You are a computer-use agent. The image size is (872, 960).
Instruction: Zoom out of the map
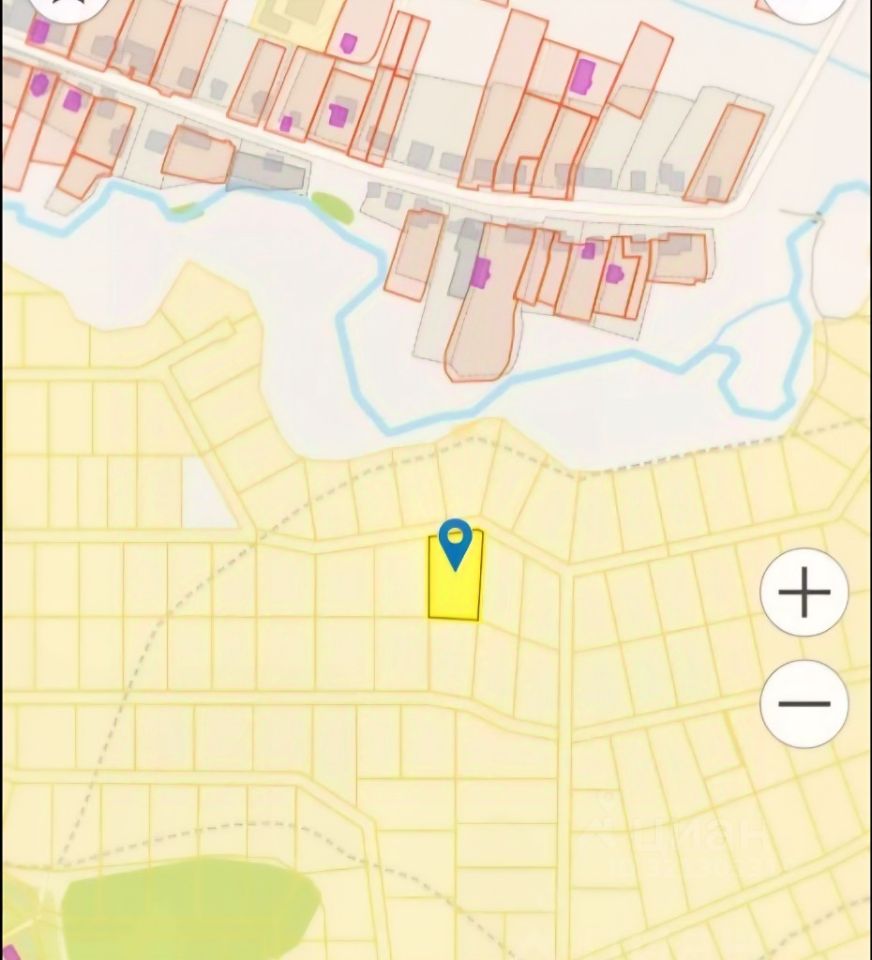point(804,703)
